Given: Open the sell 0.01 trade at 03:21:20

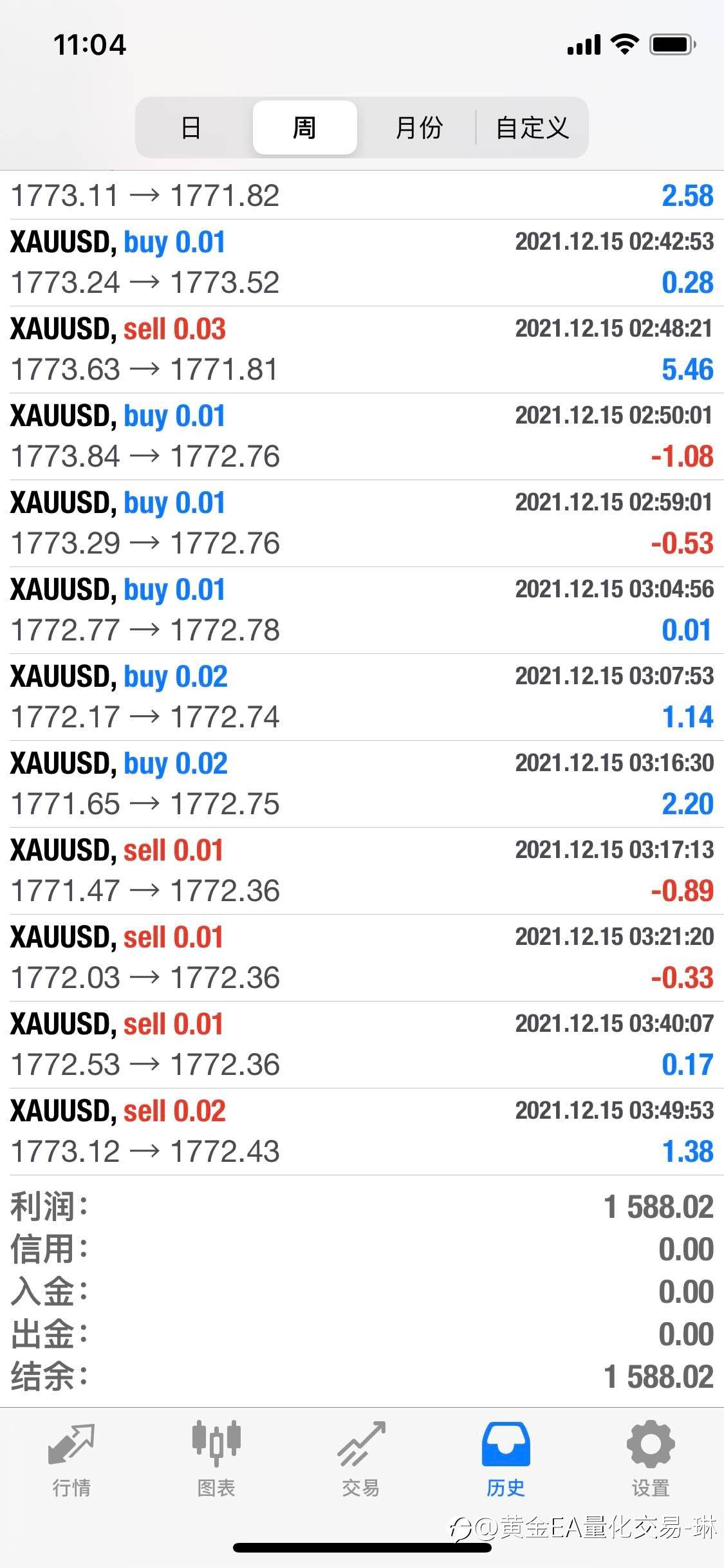Looking at the screenshot, I should 362,958.
